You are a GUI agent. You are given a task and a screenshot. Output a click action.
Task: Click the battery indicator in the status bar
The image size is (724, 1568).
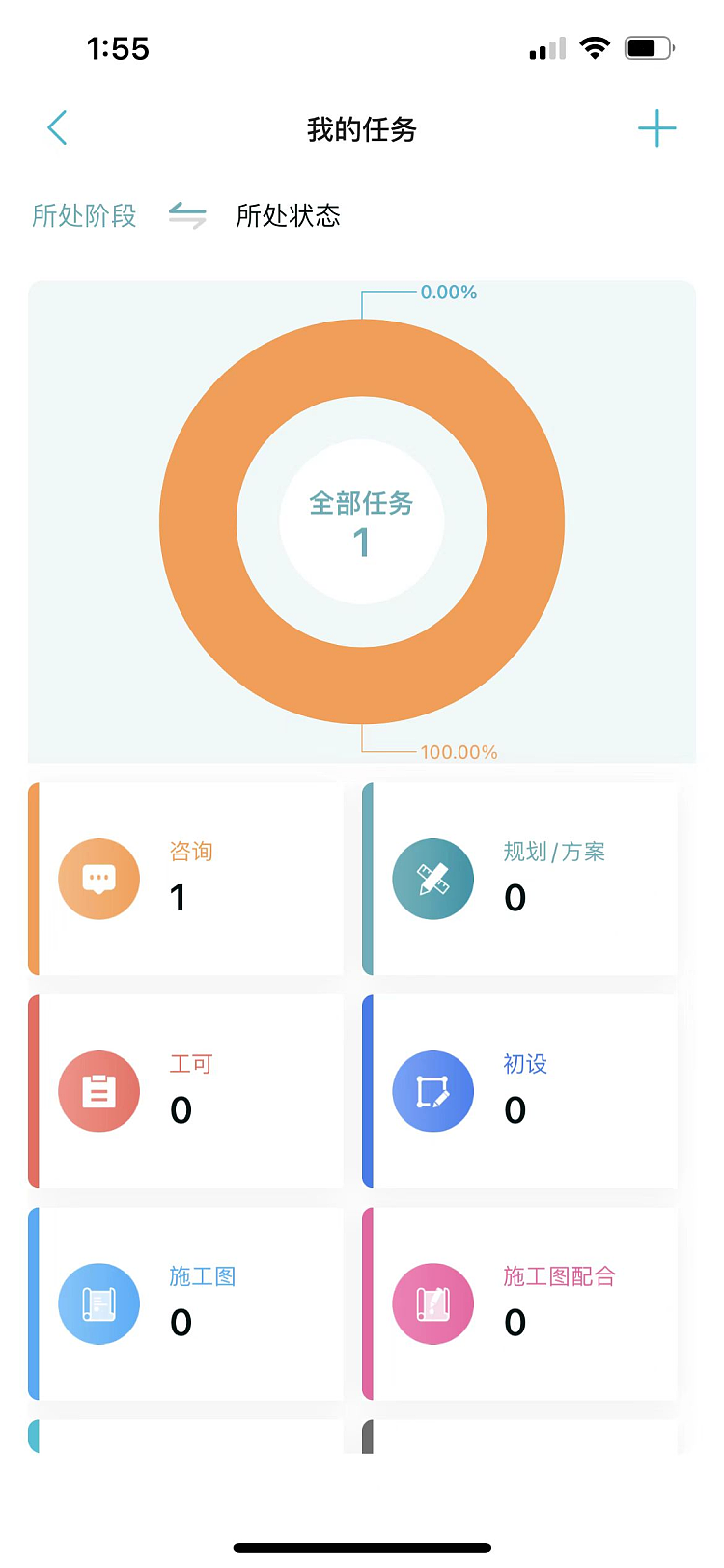click(x=649, y=46)
